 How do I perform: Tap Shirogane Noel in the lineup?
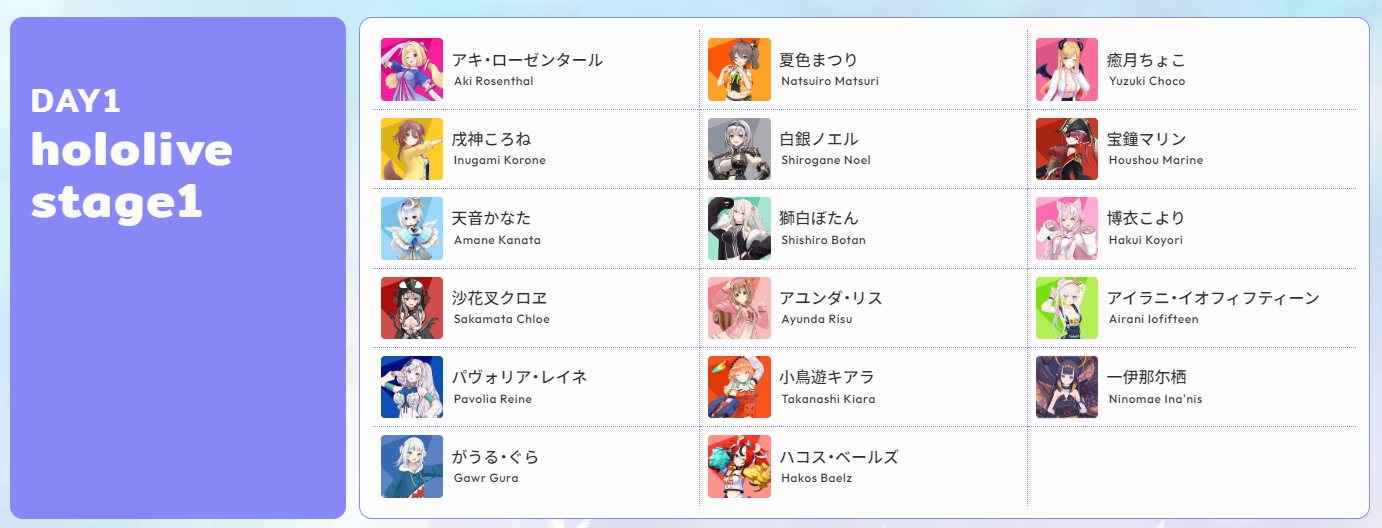tap(818, 148)
